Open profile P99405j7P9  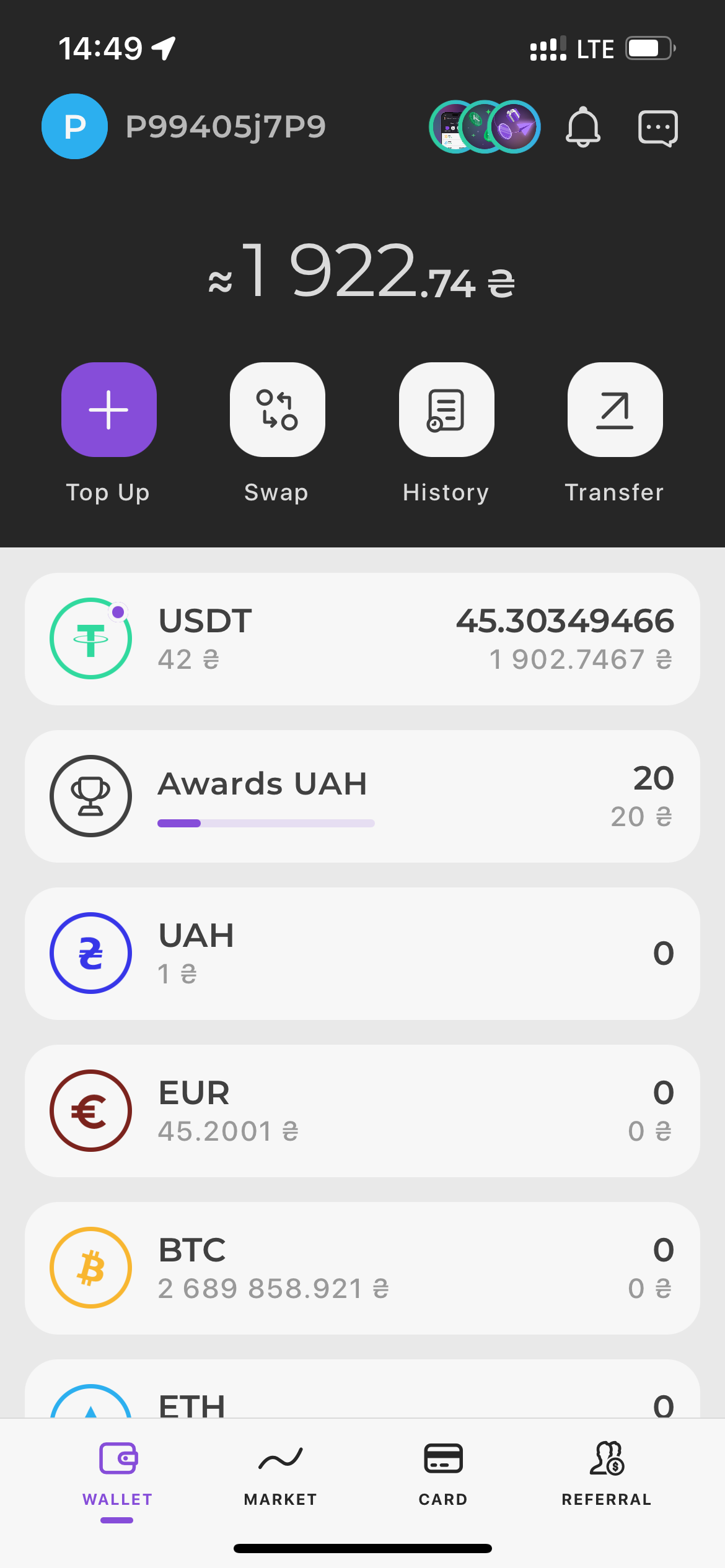(x=184, y=127)
